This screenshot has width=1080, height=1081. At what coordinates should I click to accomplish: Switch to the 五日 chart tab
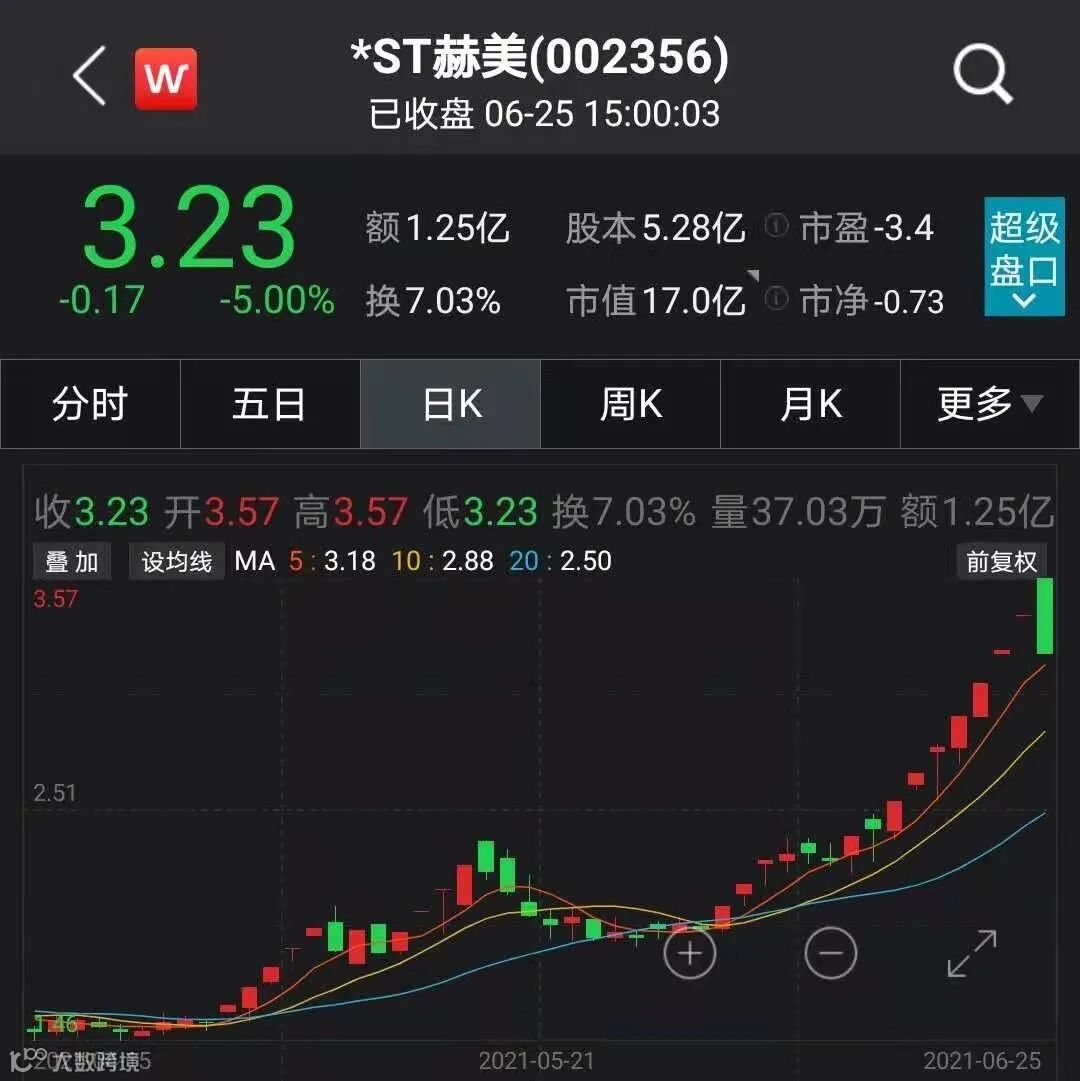[x=269, y=405]
